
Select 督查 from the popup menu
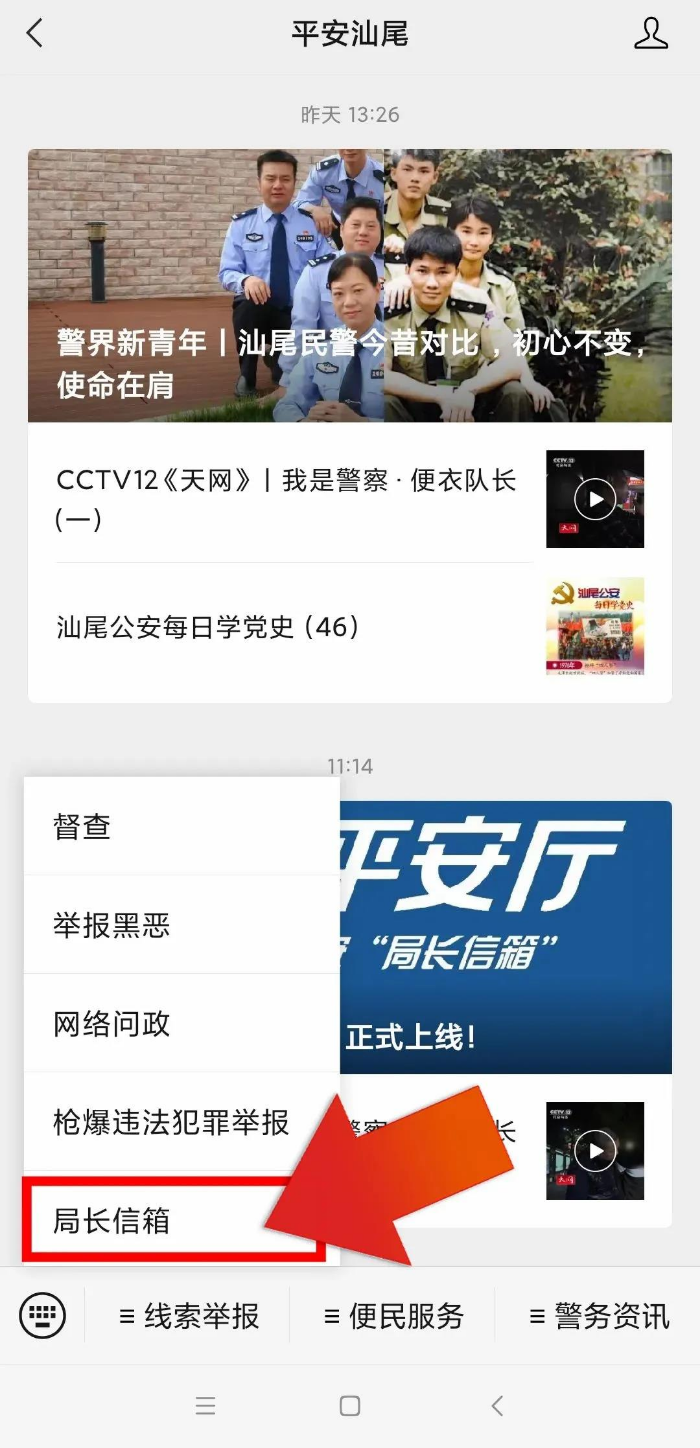click(x=180, y=827)
